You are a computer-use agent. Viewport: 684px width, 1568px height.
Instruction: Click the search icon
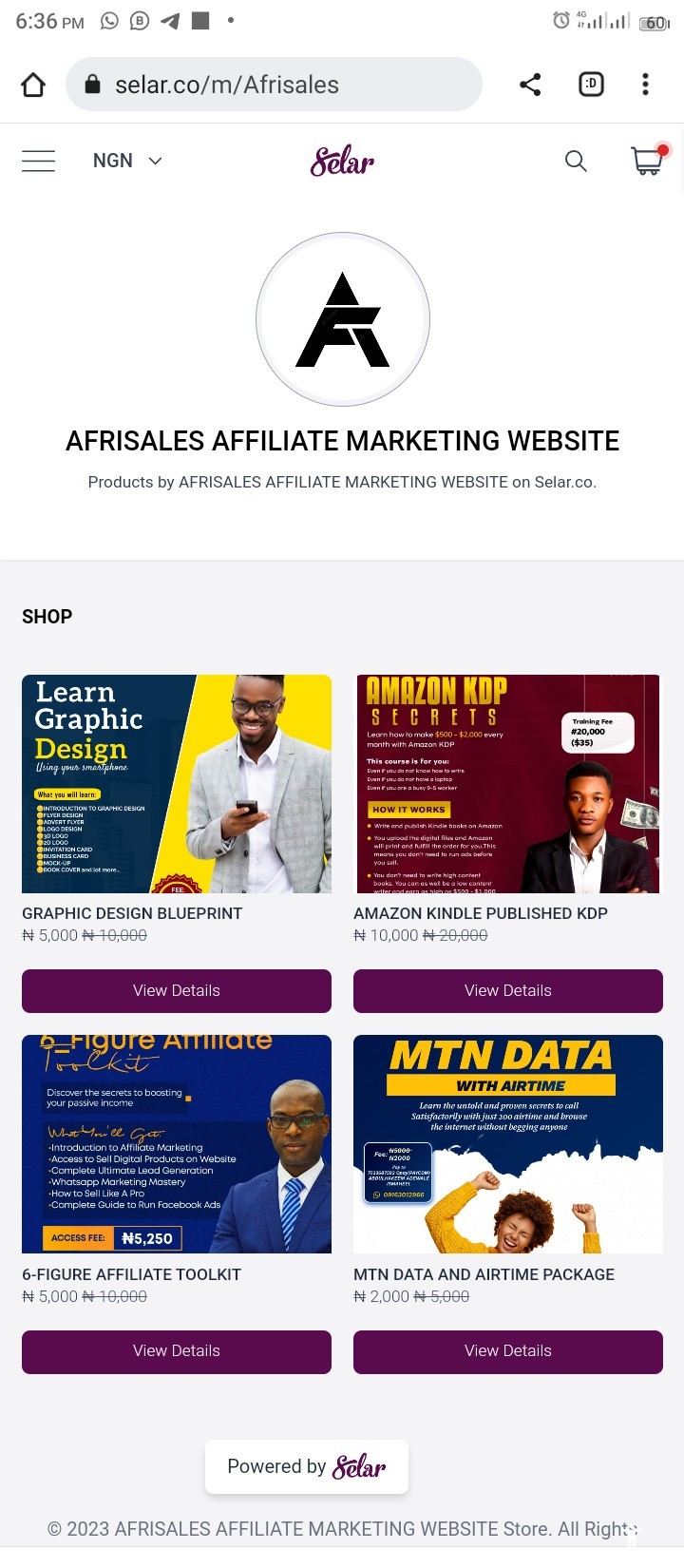pyautogui.click(x=576, y=161)
